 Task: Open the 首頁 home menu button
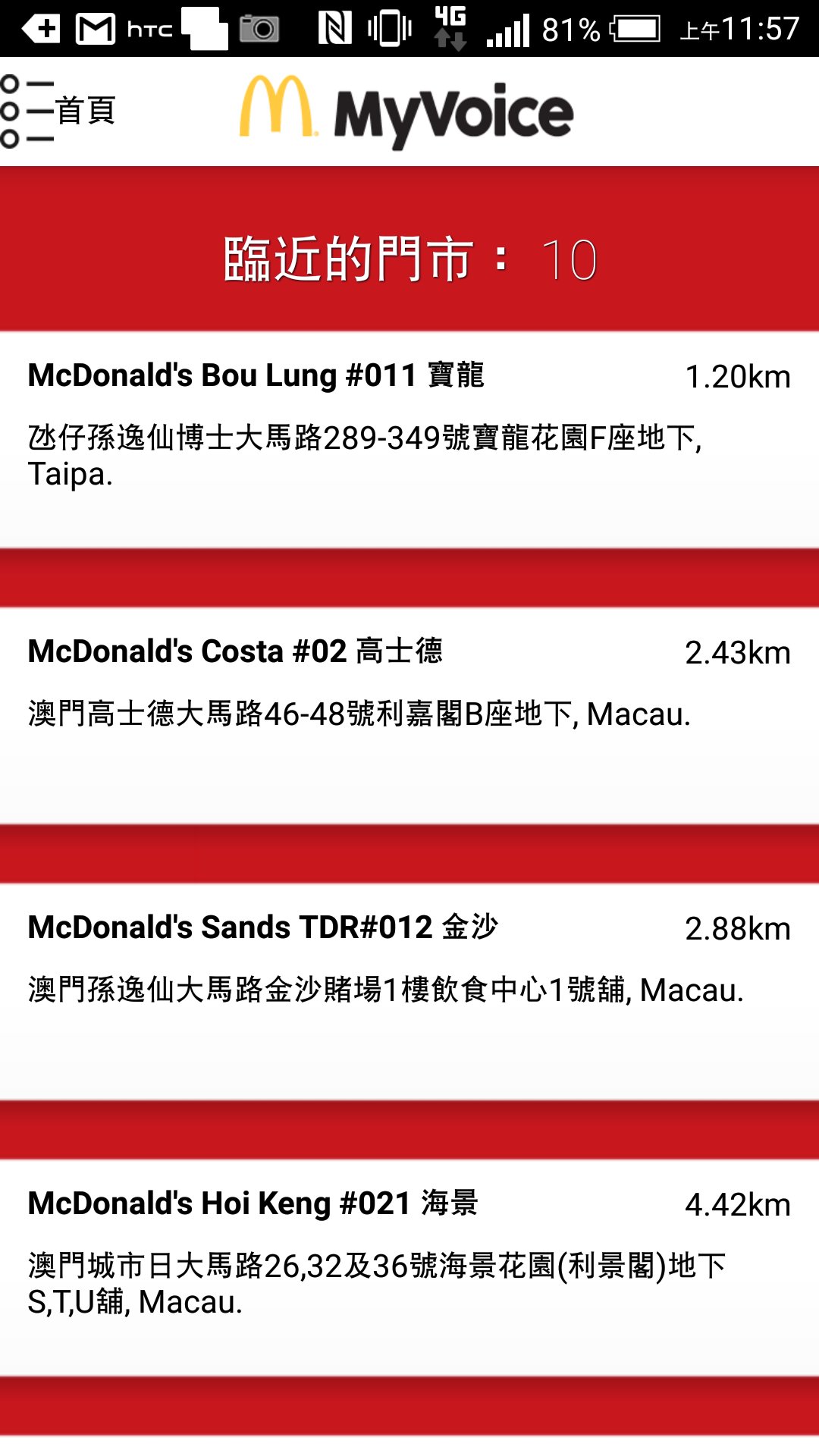click(x=59, y=111)
